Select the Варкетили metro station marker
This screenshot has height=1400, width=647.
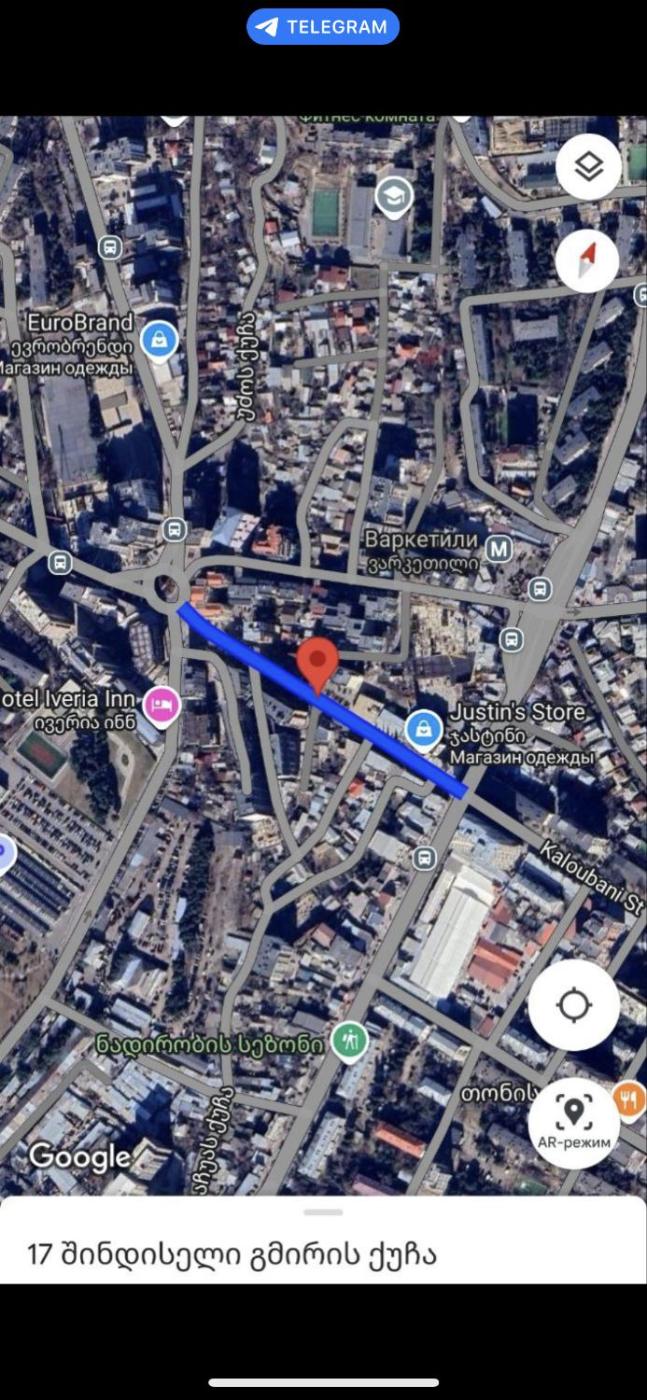[498, 547]
